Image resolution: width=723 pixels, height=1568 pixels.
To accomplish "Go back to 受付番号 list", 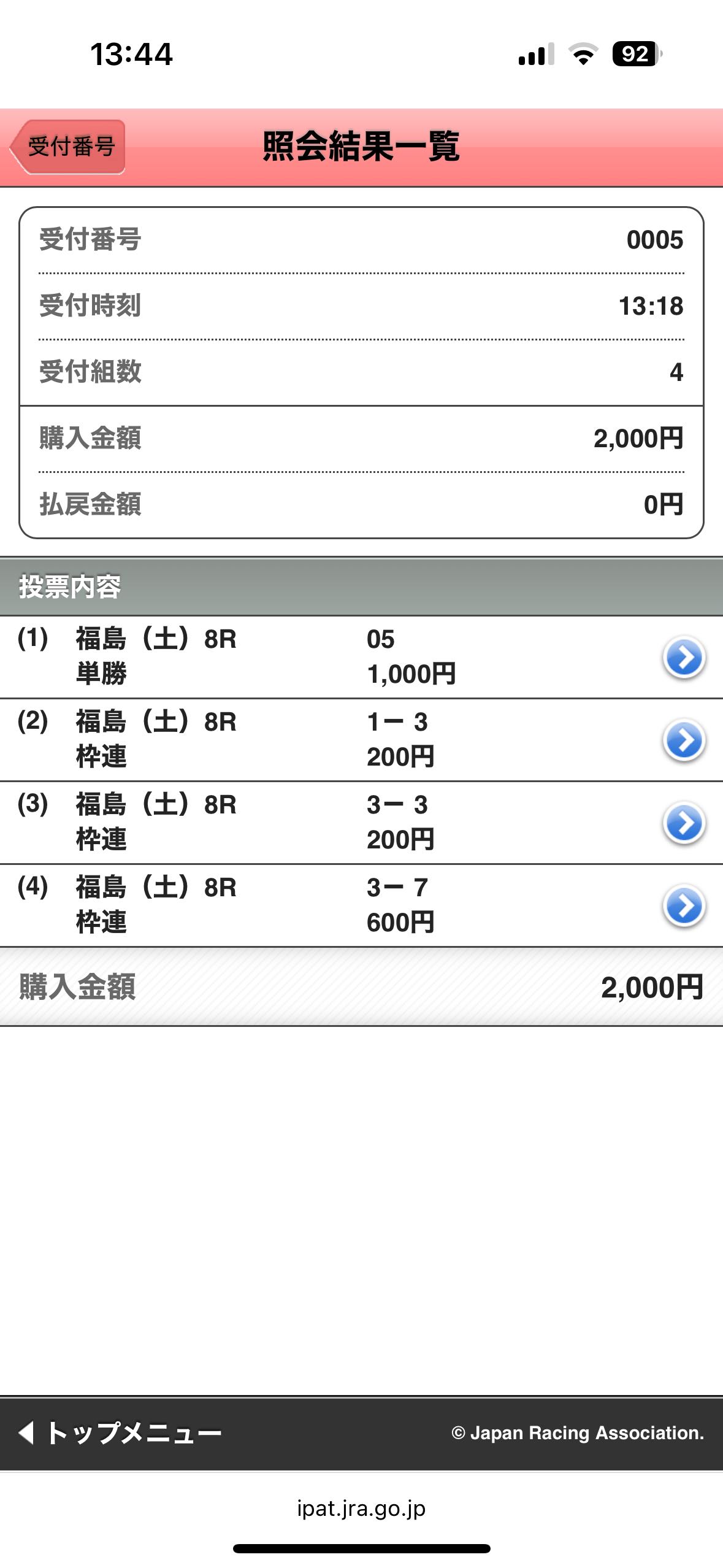I will point(69,147).
